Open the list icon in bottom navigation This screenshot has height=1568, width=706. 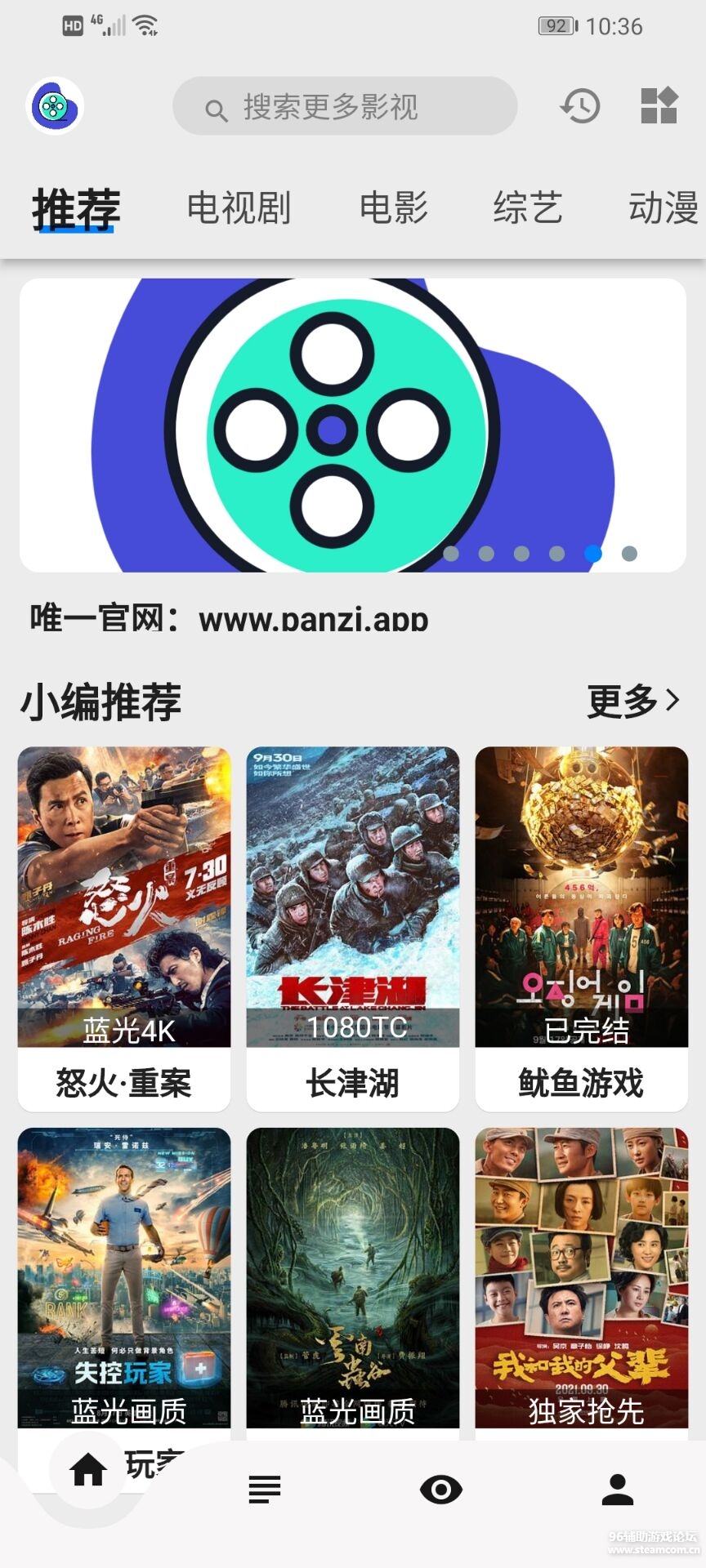pyautogui.click(x=265, y=1488)
